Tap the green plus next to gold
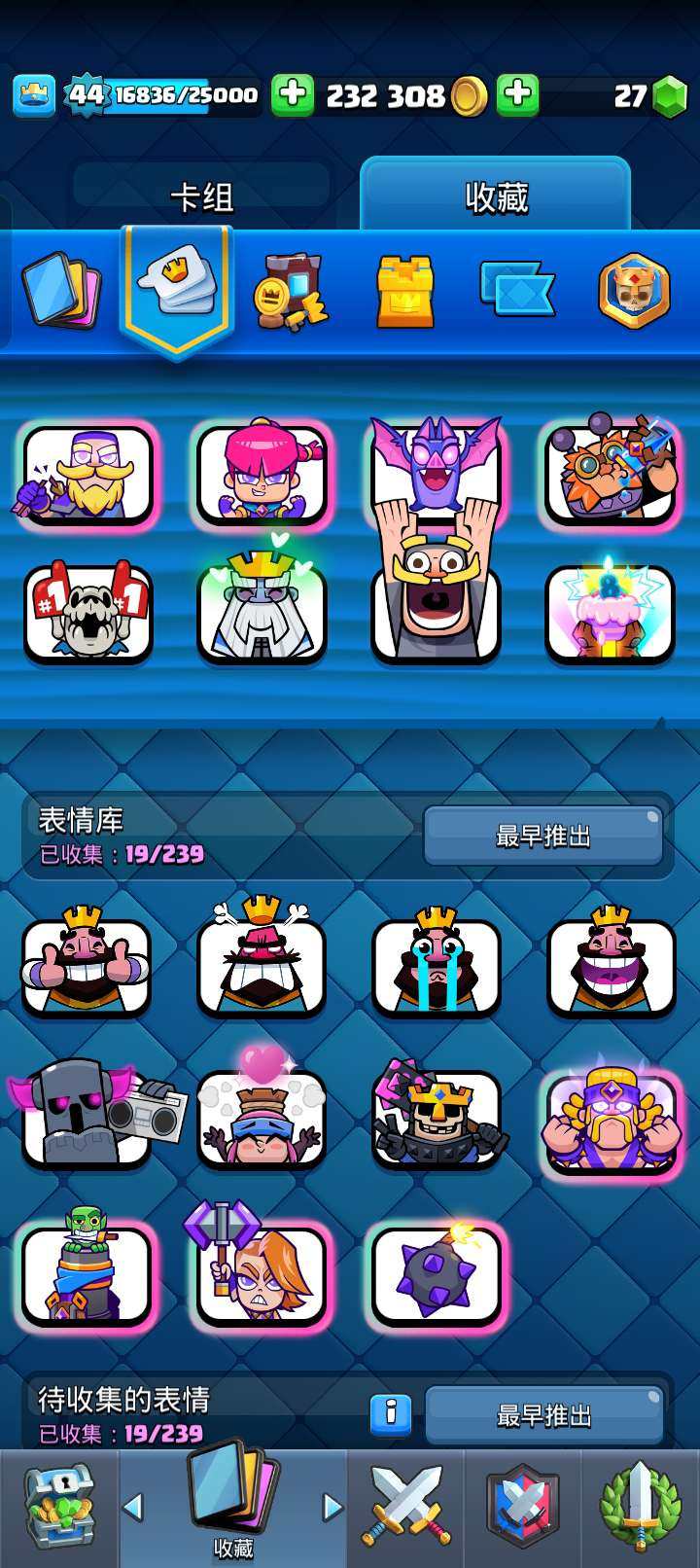Image resolution: width=700 pixels, height=1568 pixels. click(x=517, y=94)
